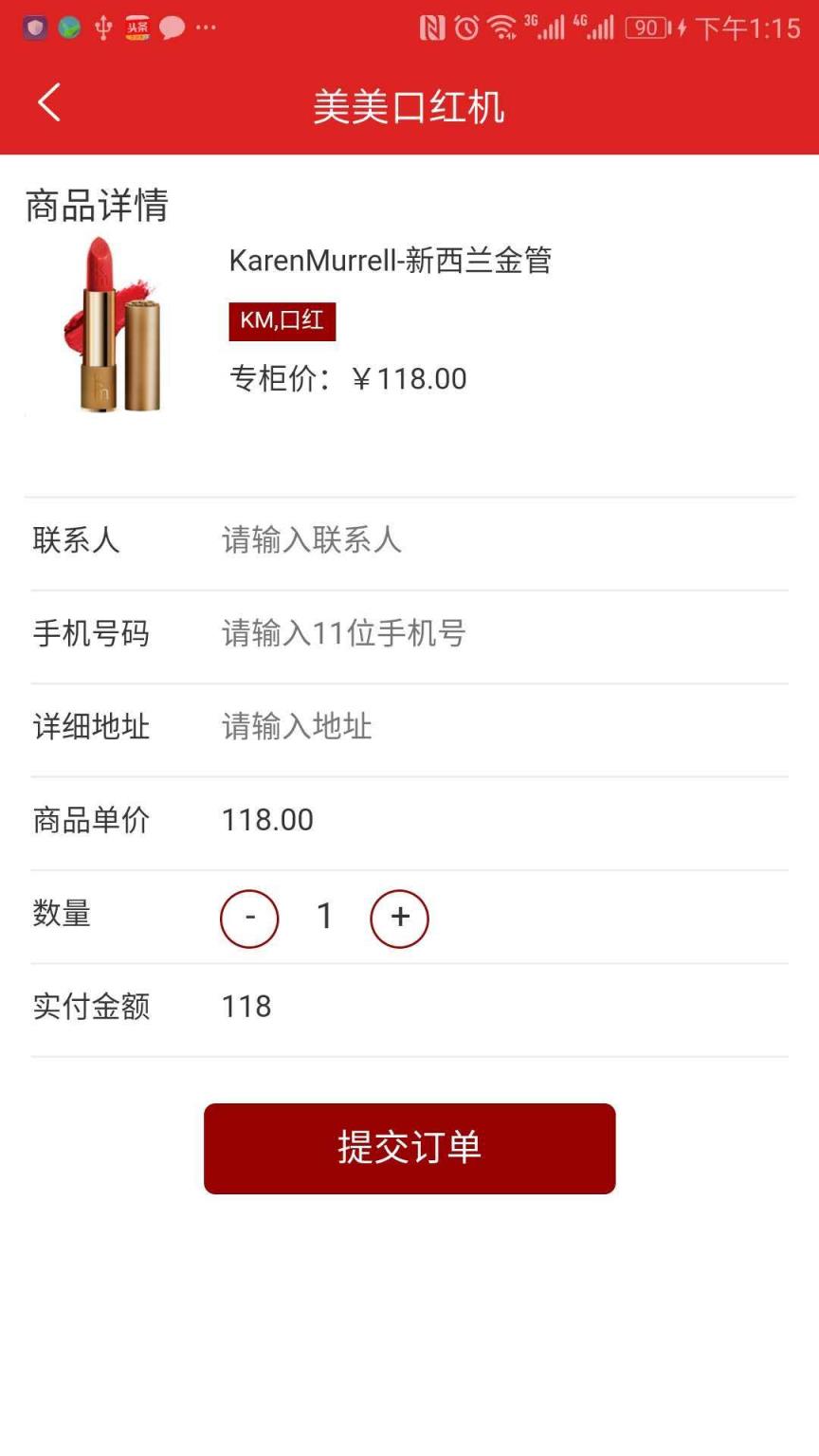
Task: Select the KM,口红 product tag
Action: pos(282,321)
